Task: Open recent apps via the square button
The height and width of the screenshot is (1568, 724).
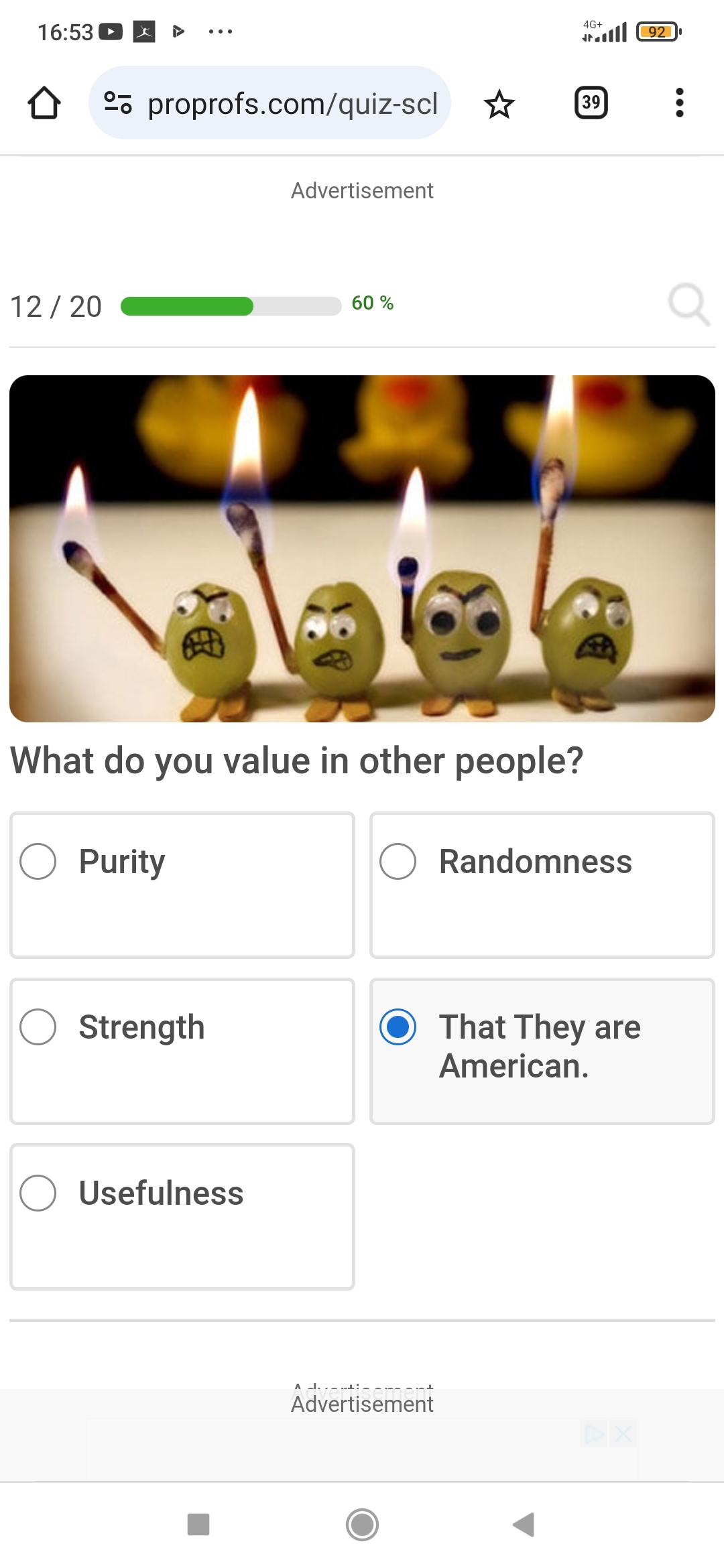Action: point(198,1524)
